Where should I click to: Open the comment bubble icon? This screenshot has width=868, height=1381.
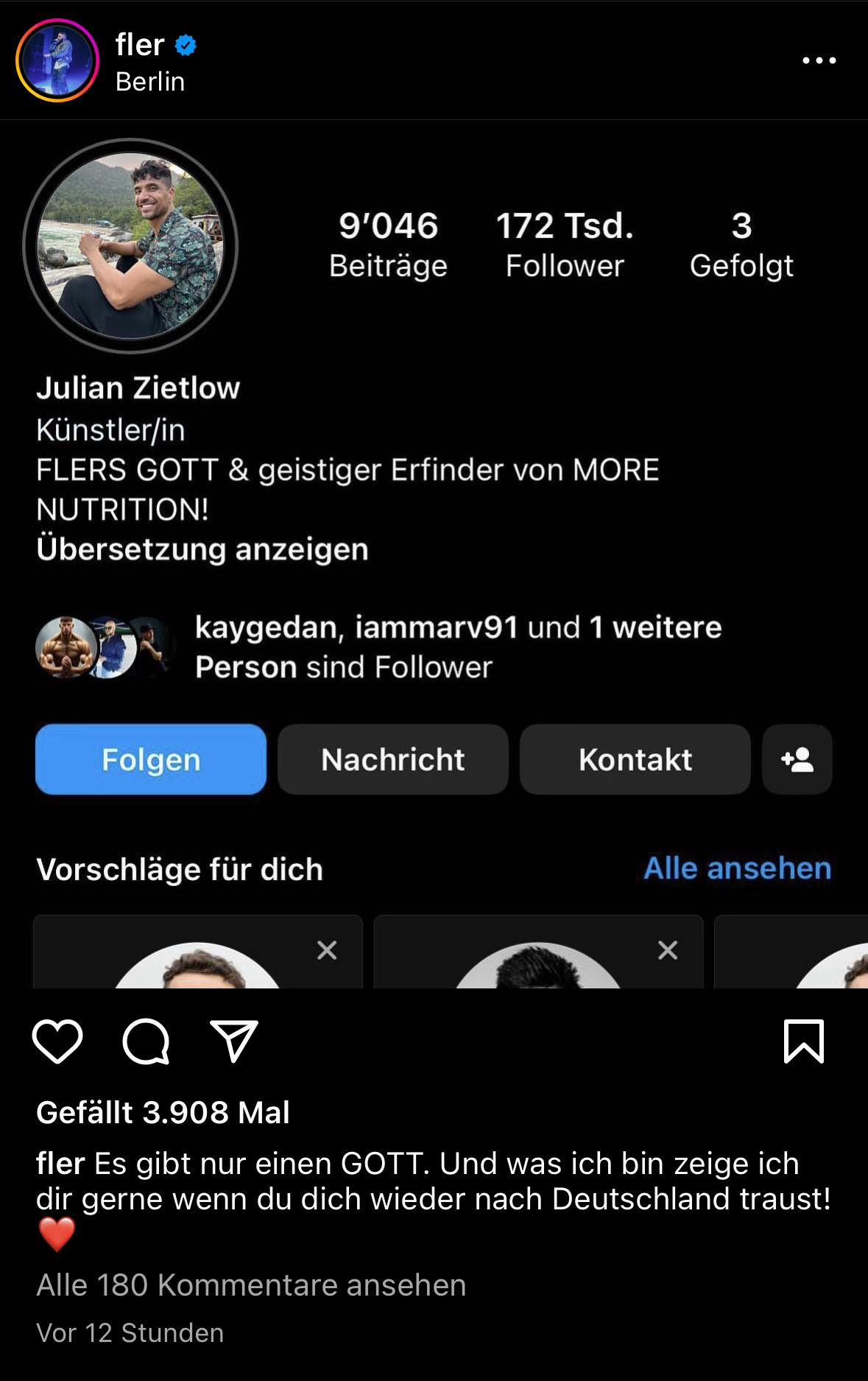pyautogui.click(x=146, y=1041)
